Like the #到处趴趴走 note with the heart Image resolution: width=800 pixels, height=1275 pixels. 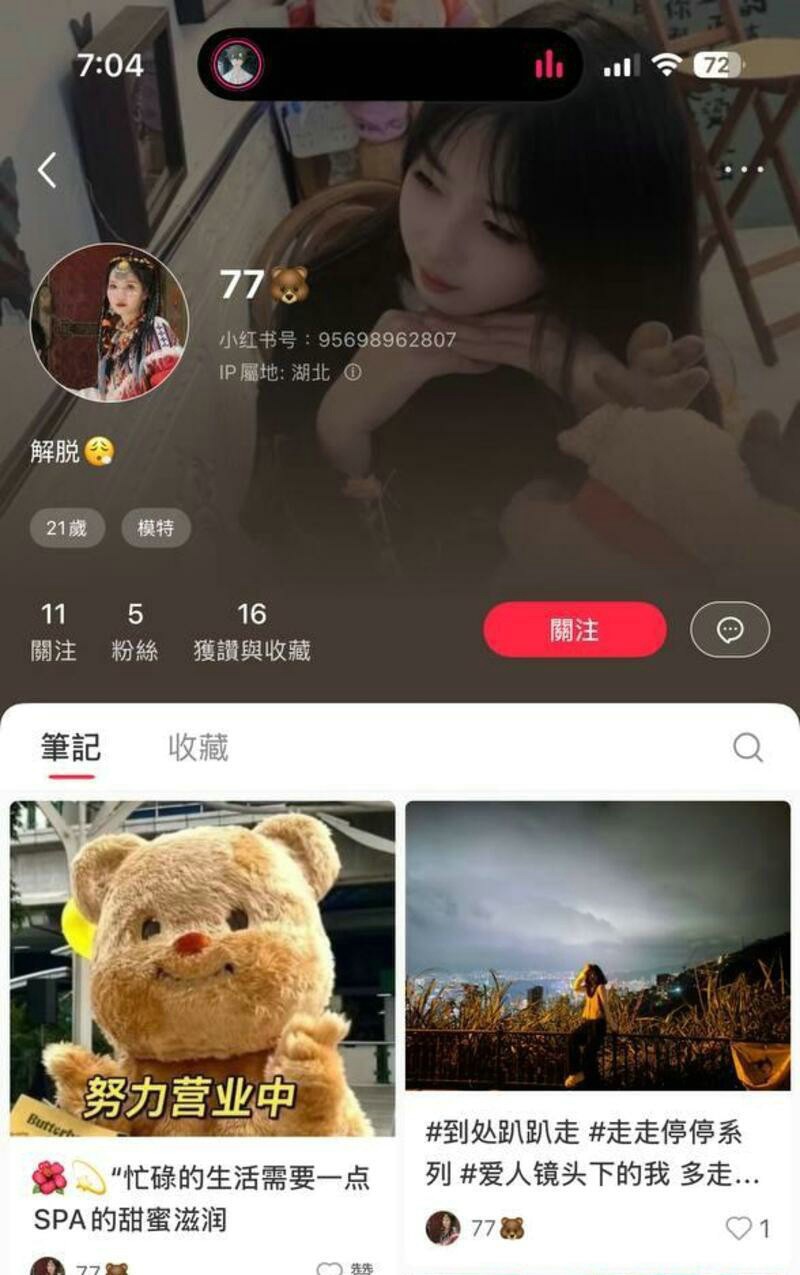coord(738,1228)
